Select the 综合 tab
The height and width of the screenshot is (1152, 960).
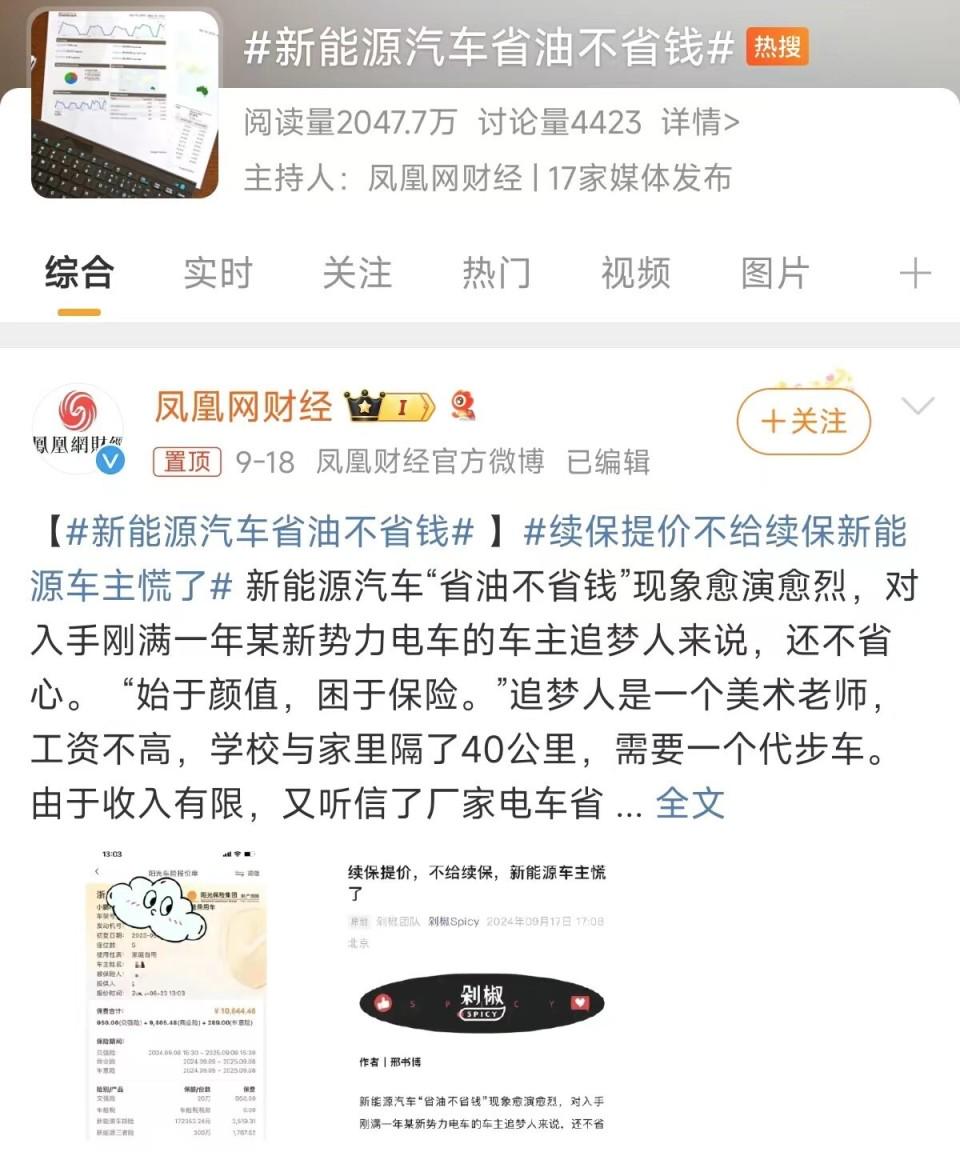tap(79, 273)
